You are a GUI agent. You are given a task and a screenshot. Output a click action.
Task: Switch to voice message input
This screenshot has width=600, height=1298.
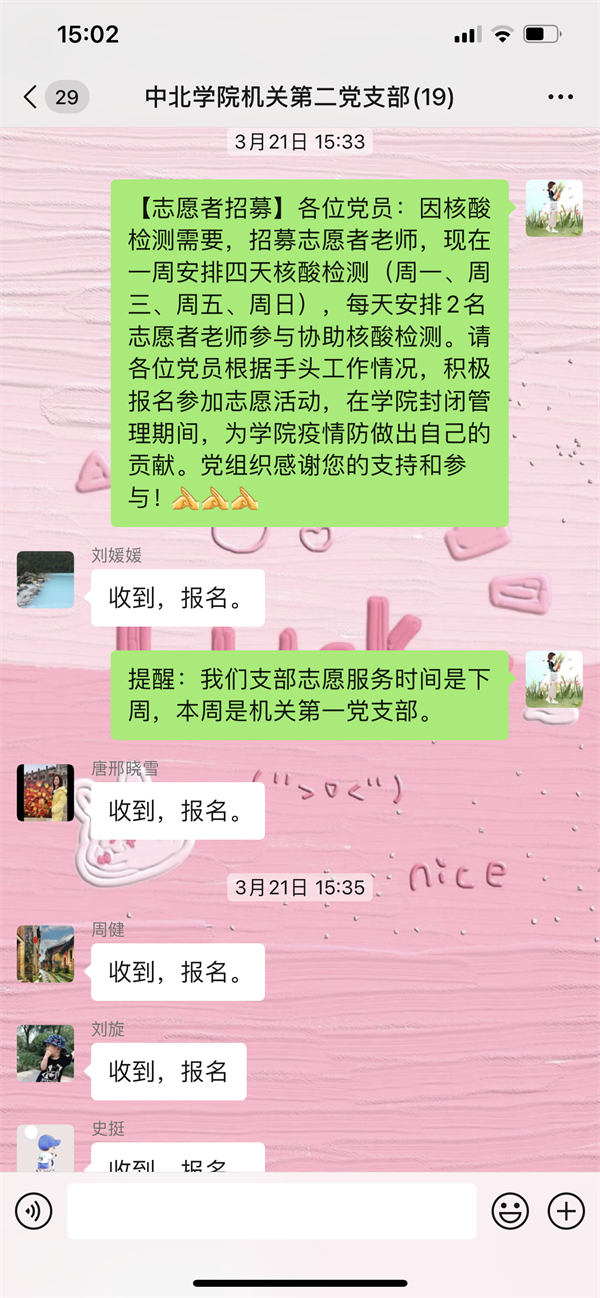(x=33, y=1211)
